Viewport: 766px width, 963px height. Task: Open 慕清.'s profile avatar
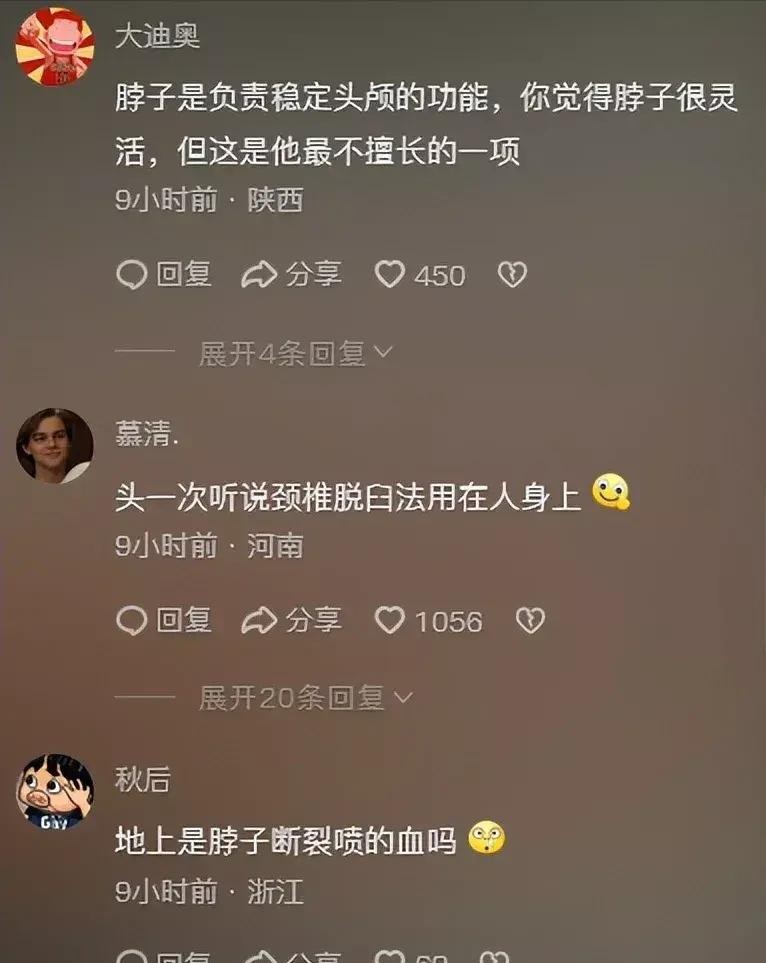(55, 445)
